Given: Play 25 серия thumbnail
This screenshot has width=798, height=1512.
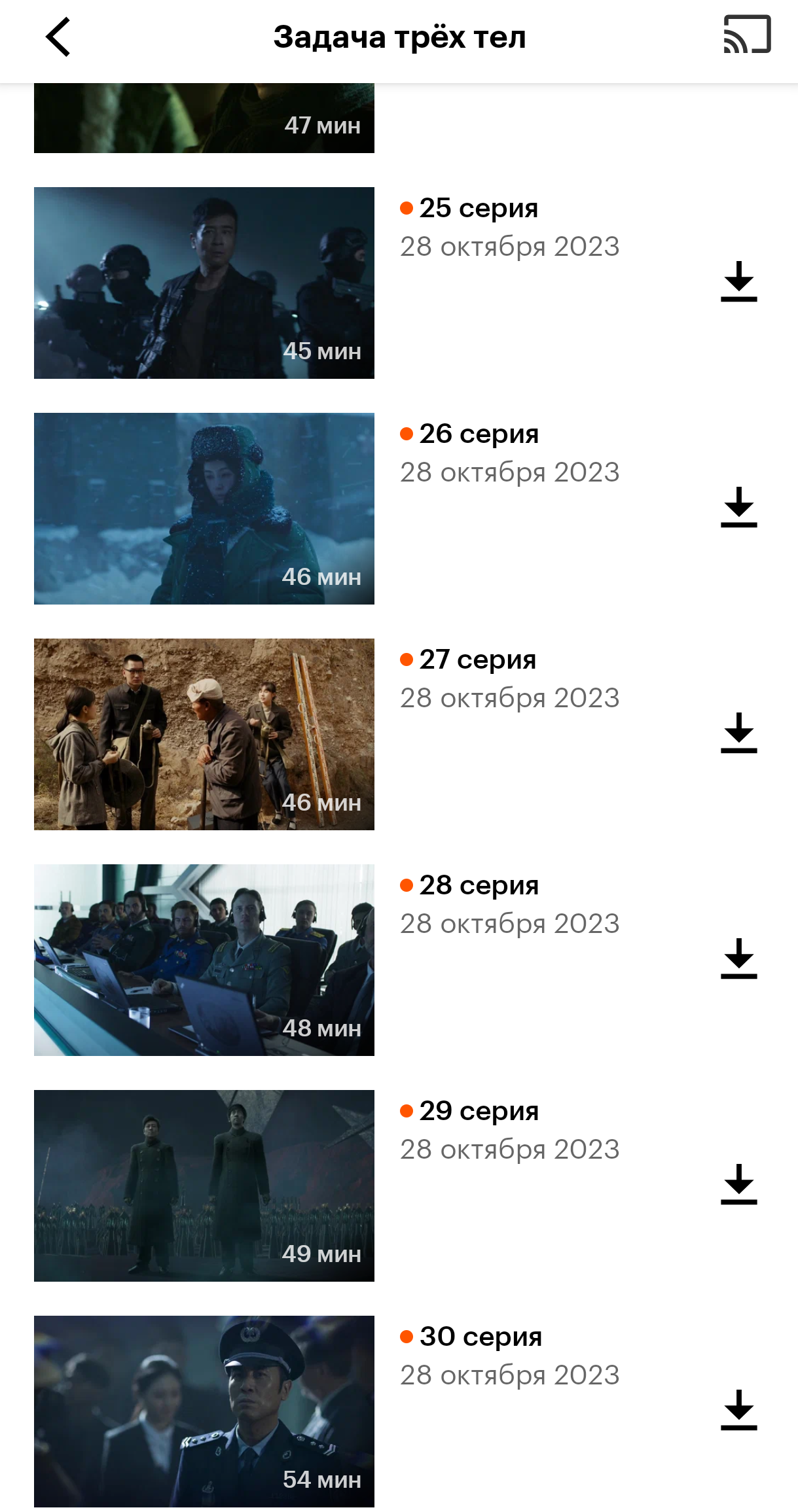Looking at the screenshot, I should (x=204, y=283).
